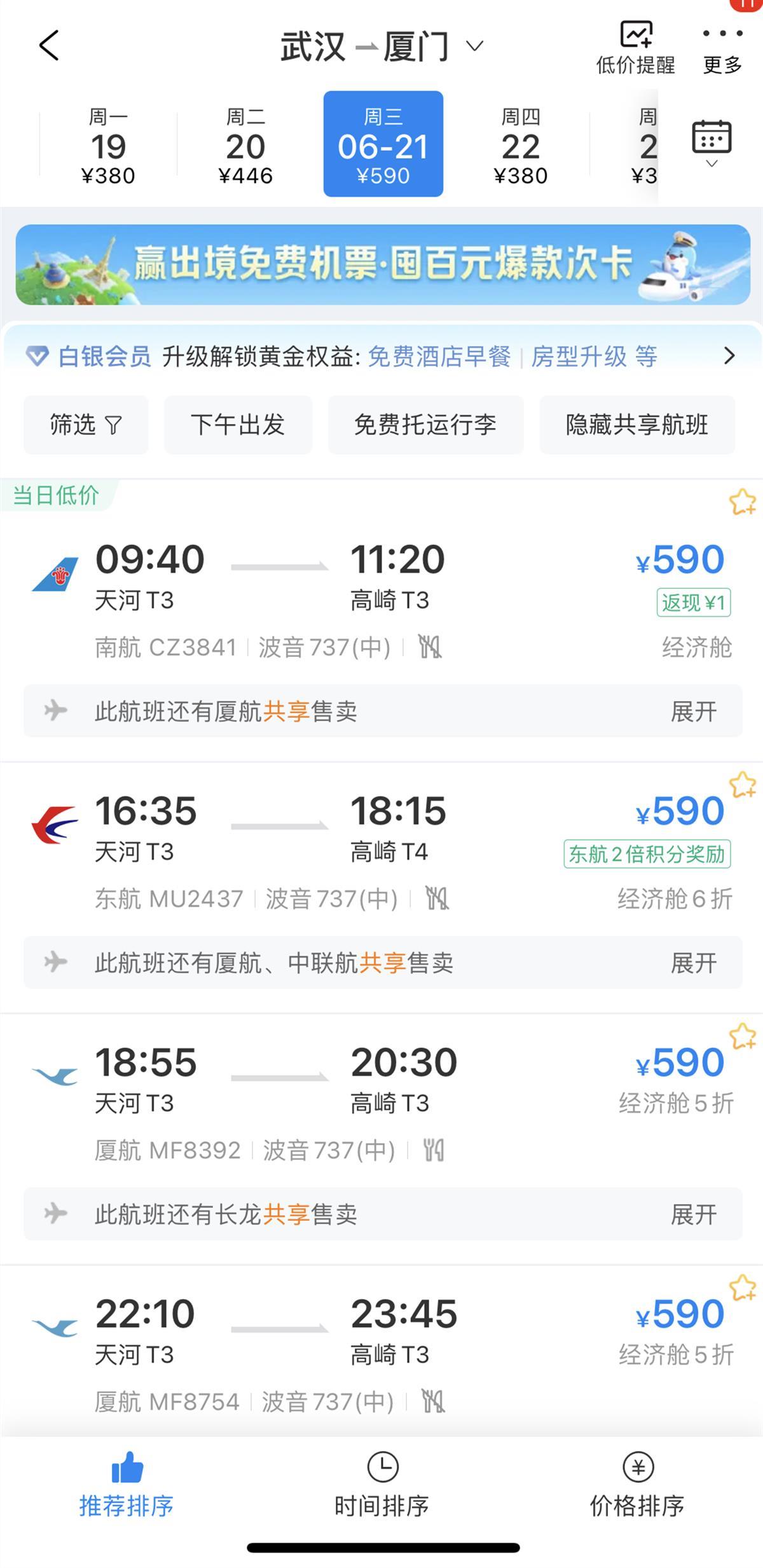Favorite the 厦航 MF8392 flight star
The height and width of the screenshot is (1568, 763).
tap(742, 1037)
